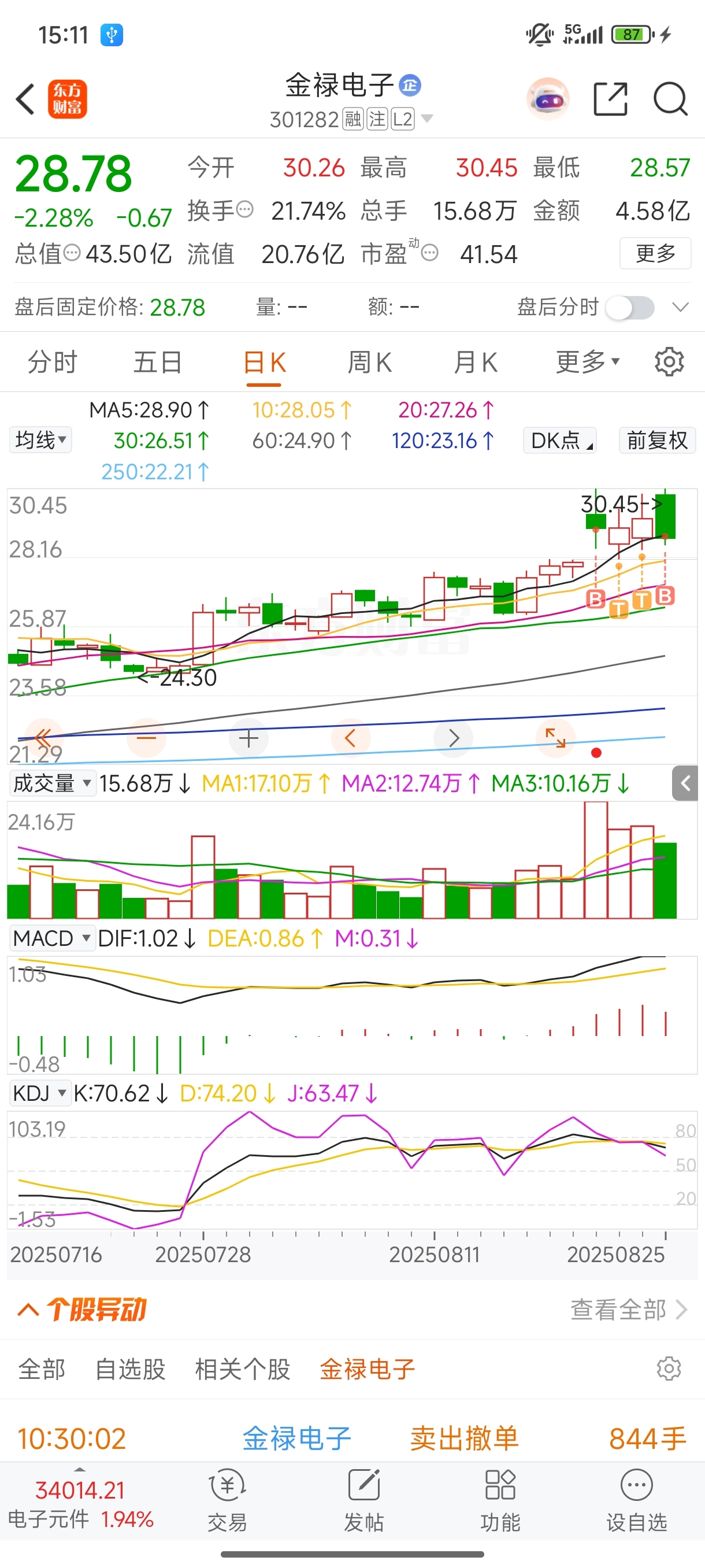Open the search magnifier icon
Image resolution: width=705 pixels, height=1568 pixels.
pyautogui.click(x=670, y=99)
